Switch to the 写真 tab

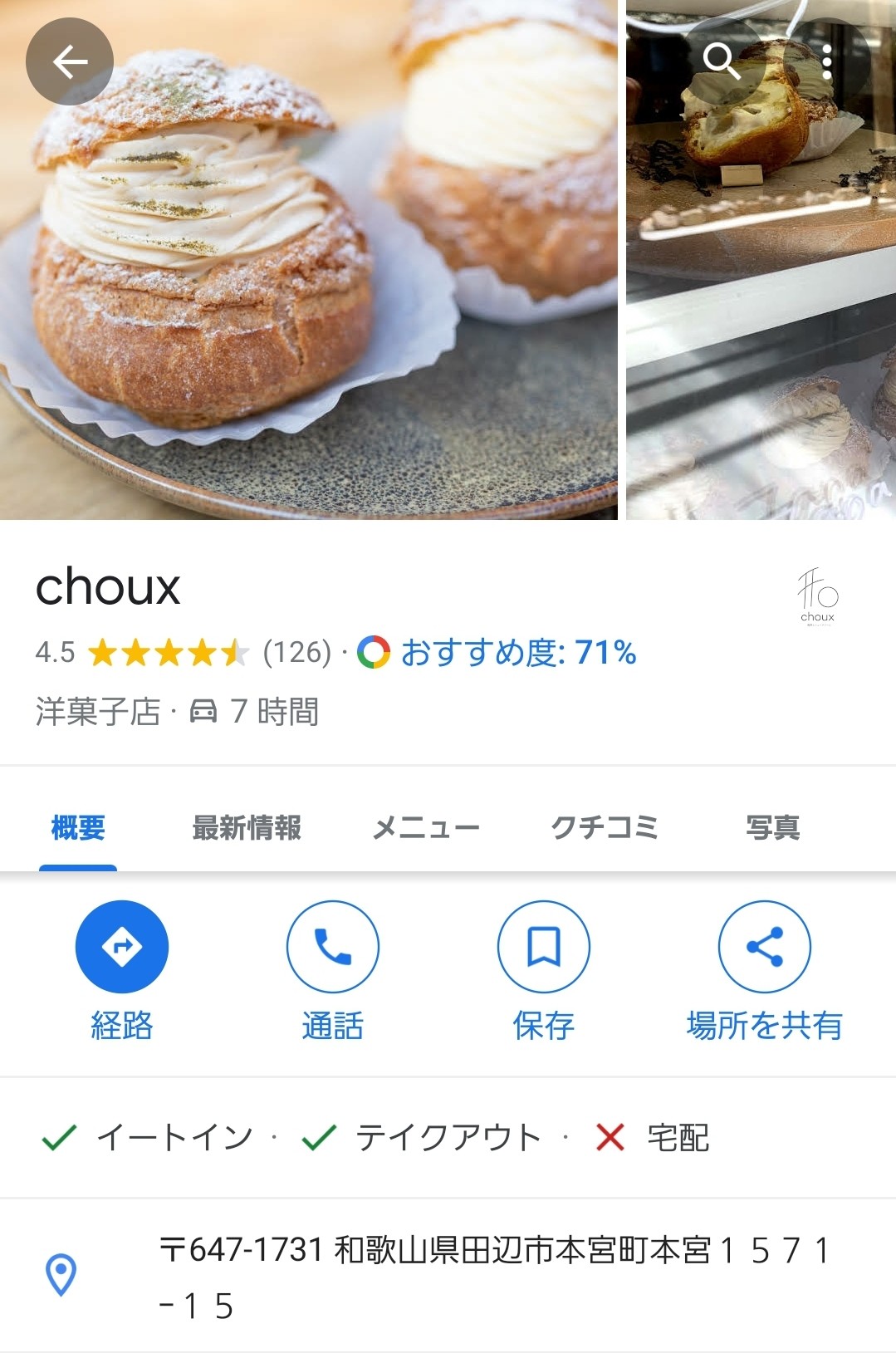pyautogui.click(x=772, y=828)
